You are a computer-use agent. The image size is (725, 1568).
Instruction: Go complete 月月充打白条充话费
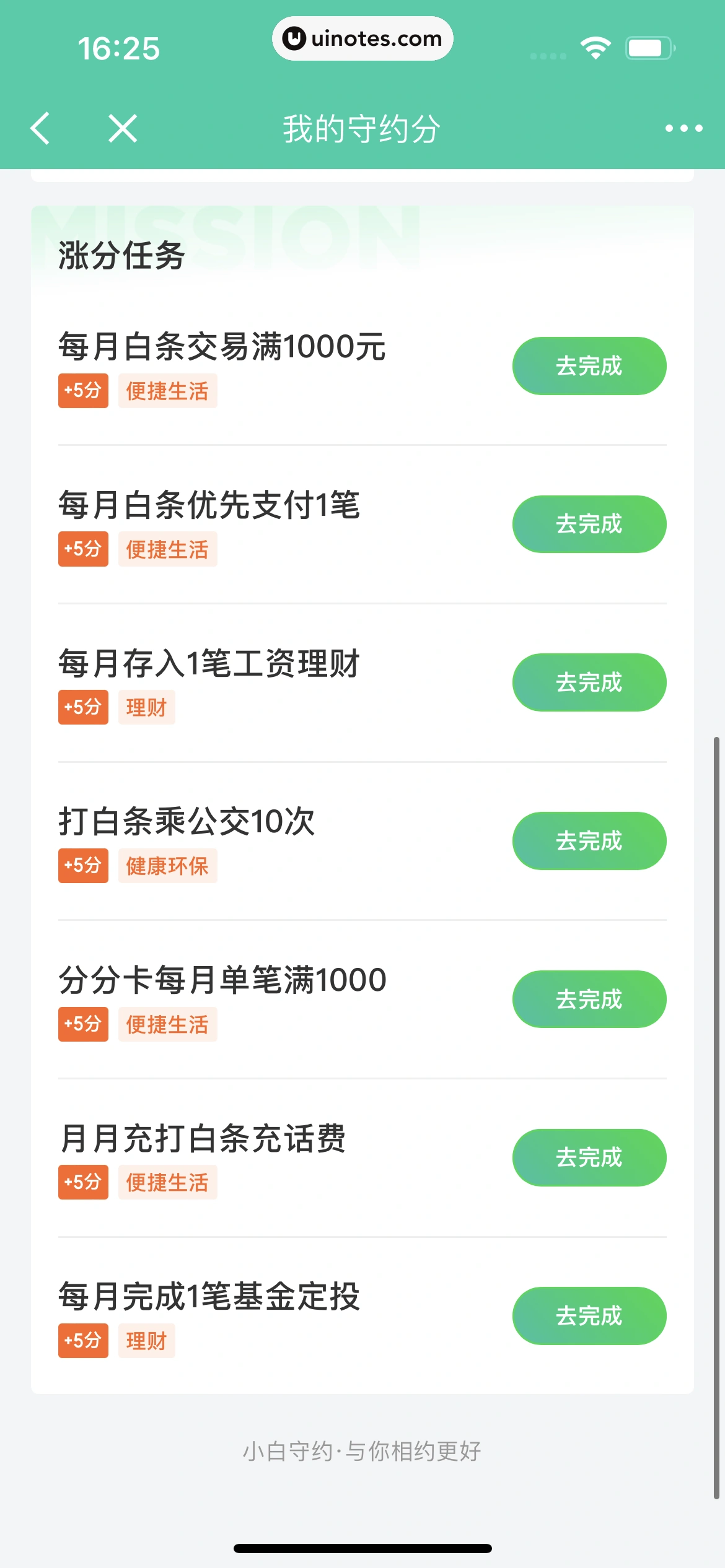(589, 1157)
